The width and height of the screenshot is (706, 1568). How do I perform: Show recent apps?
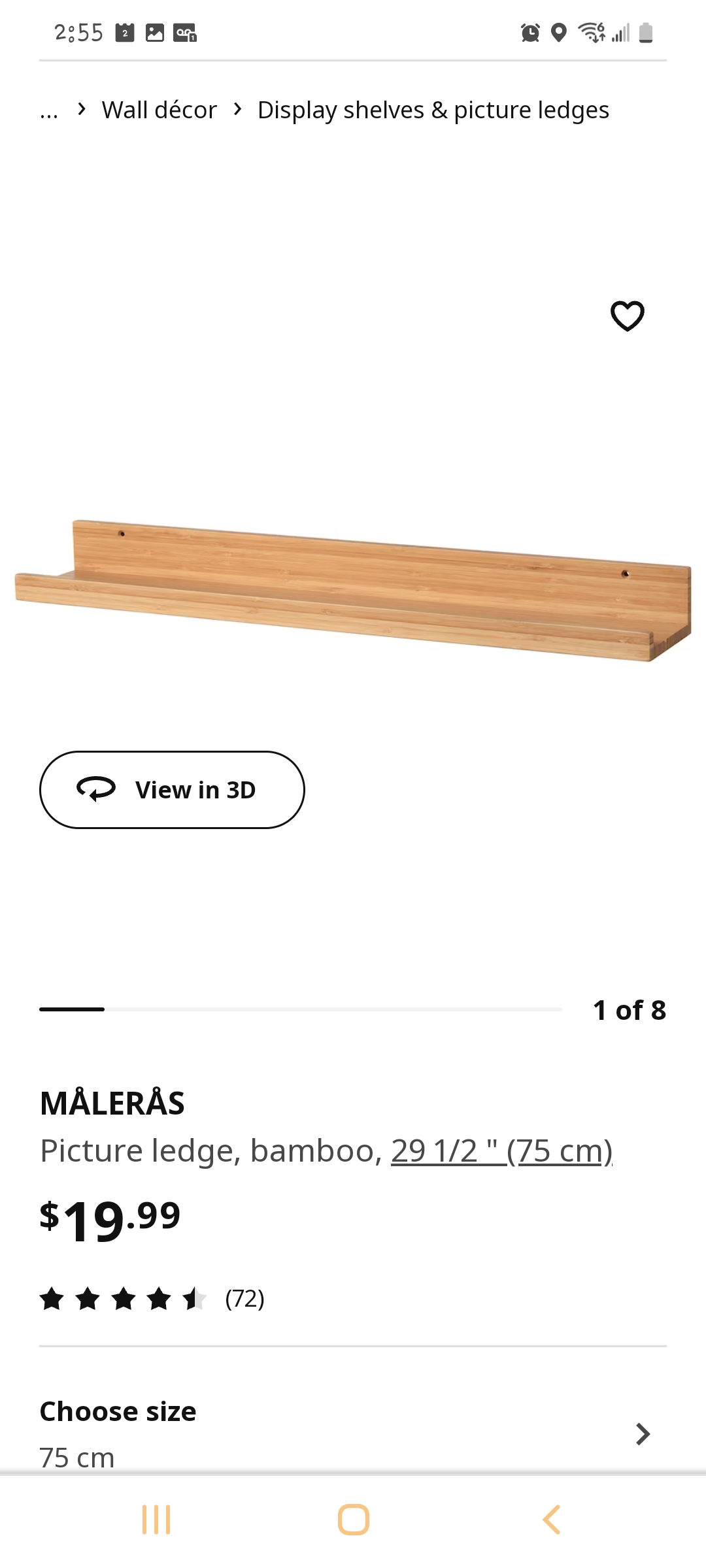156,1520
